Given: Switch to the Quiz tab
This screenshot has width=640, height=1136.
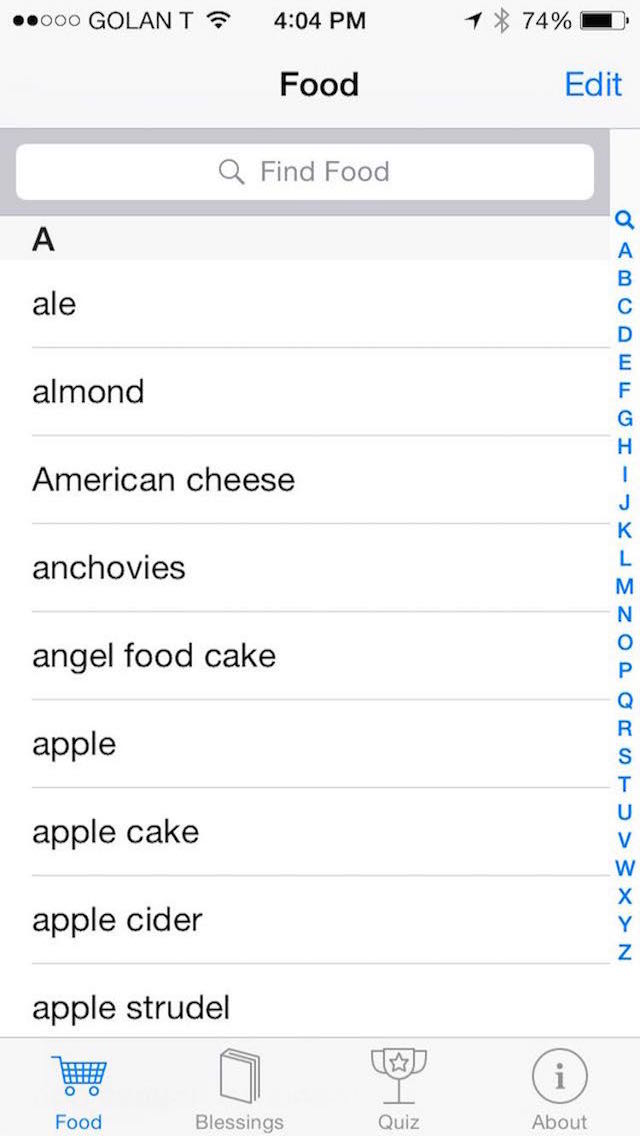Looking at the screenshot, I should point(398,1090).
